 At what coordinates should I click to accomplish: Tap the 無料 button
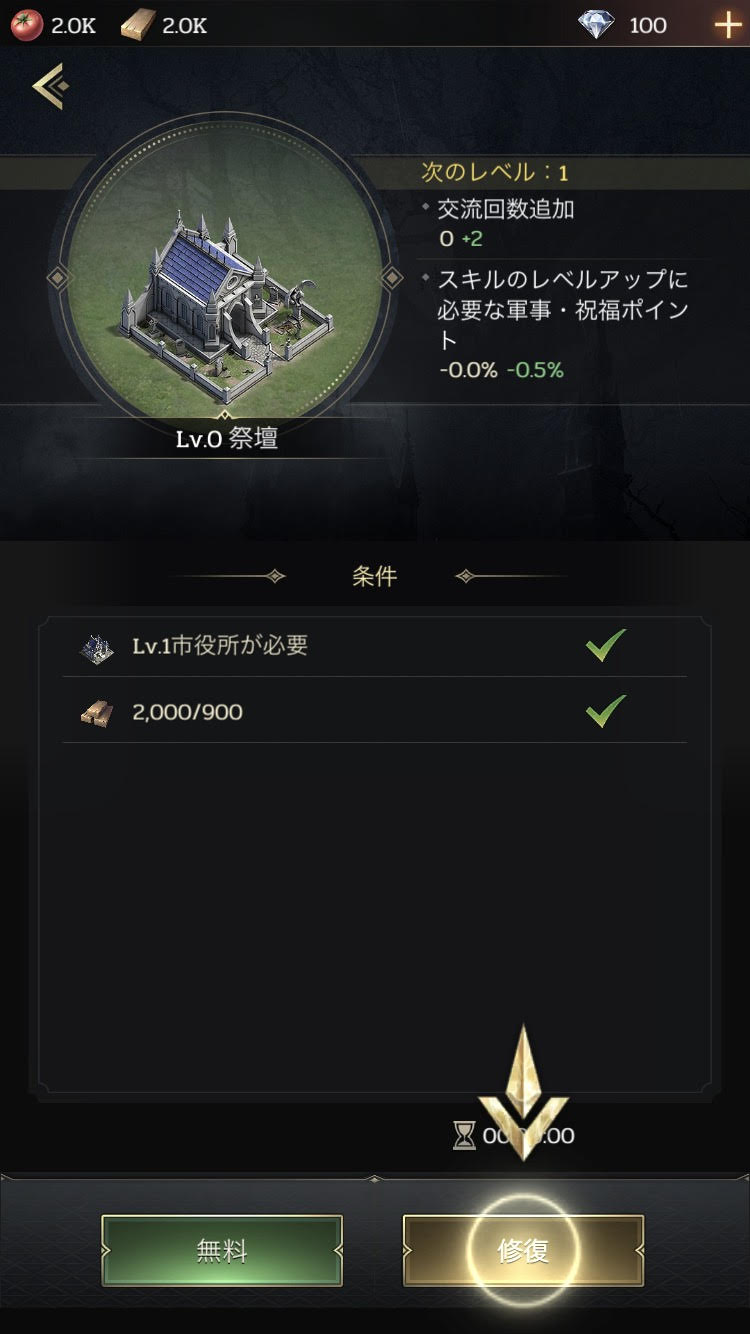pyautogui.click(x=222, y=1250)
